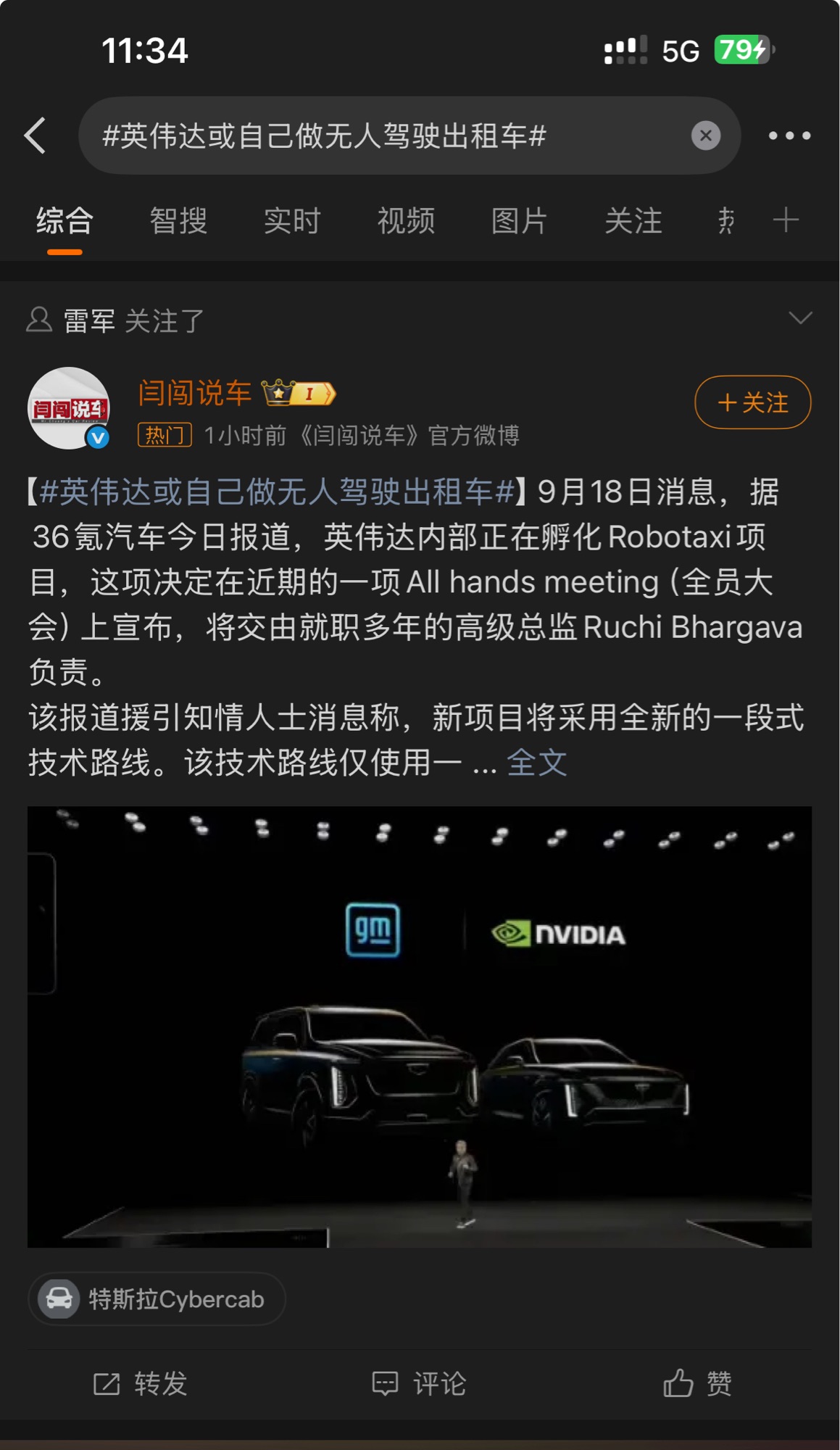Expand the post options chevron
840x1450 pixels.
[800, 318]
